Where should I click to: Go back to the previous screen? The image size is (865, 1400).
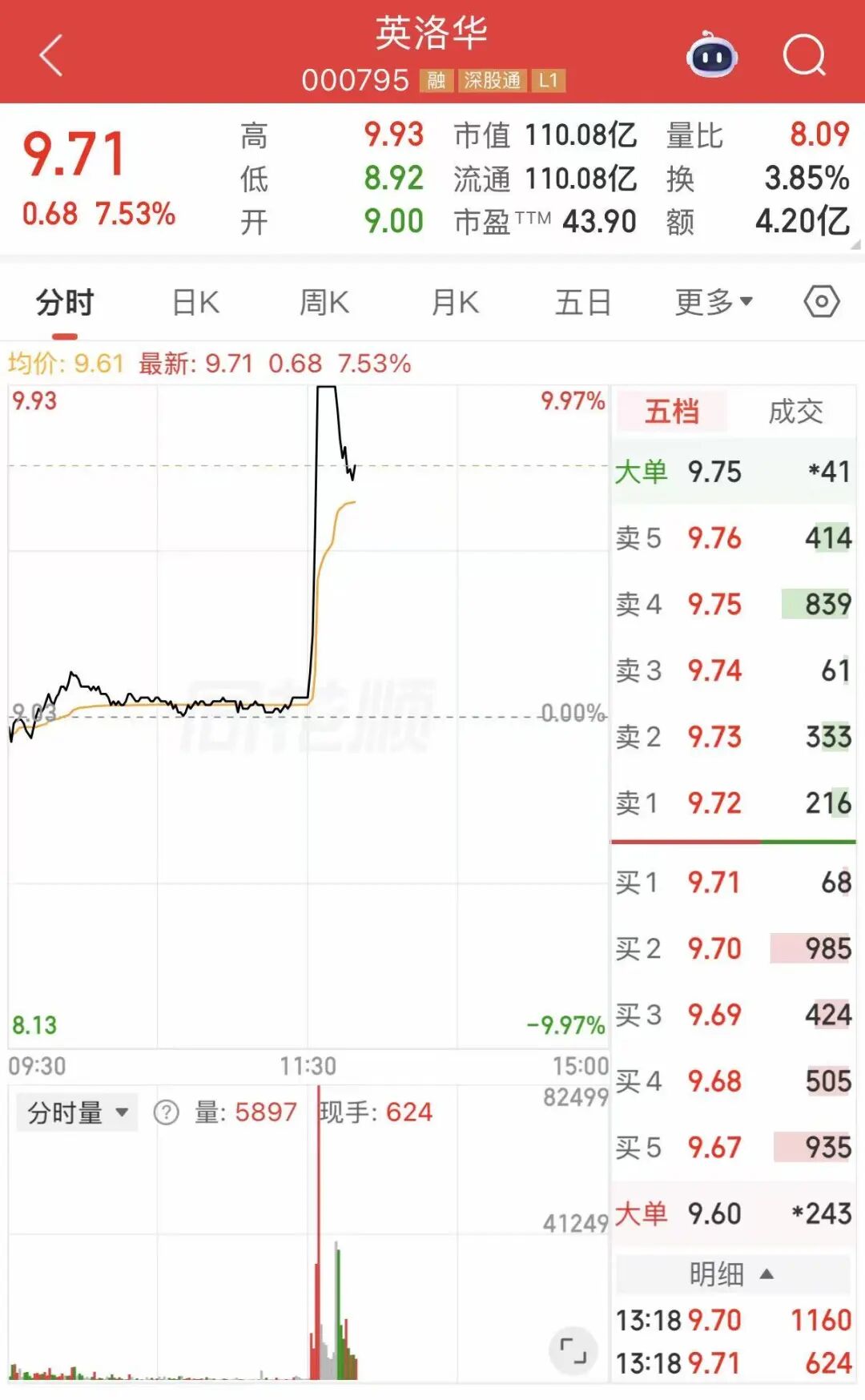[51, 56]
